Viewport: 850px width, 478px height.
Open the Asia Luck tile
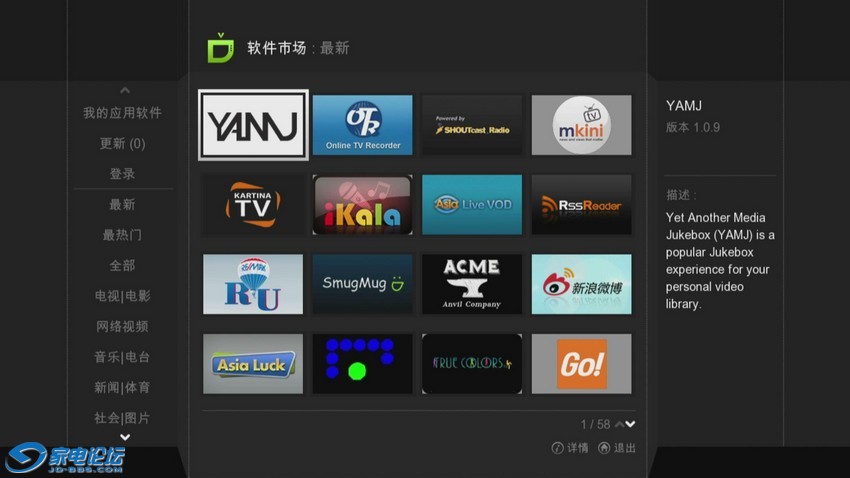pos(253,364)
